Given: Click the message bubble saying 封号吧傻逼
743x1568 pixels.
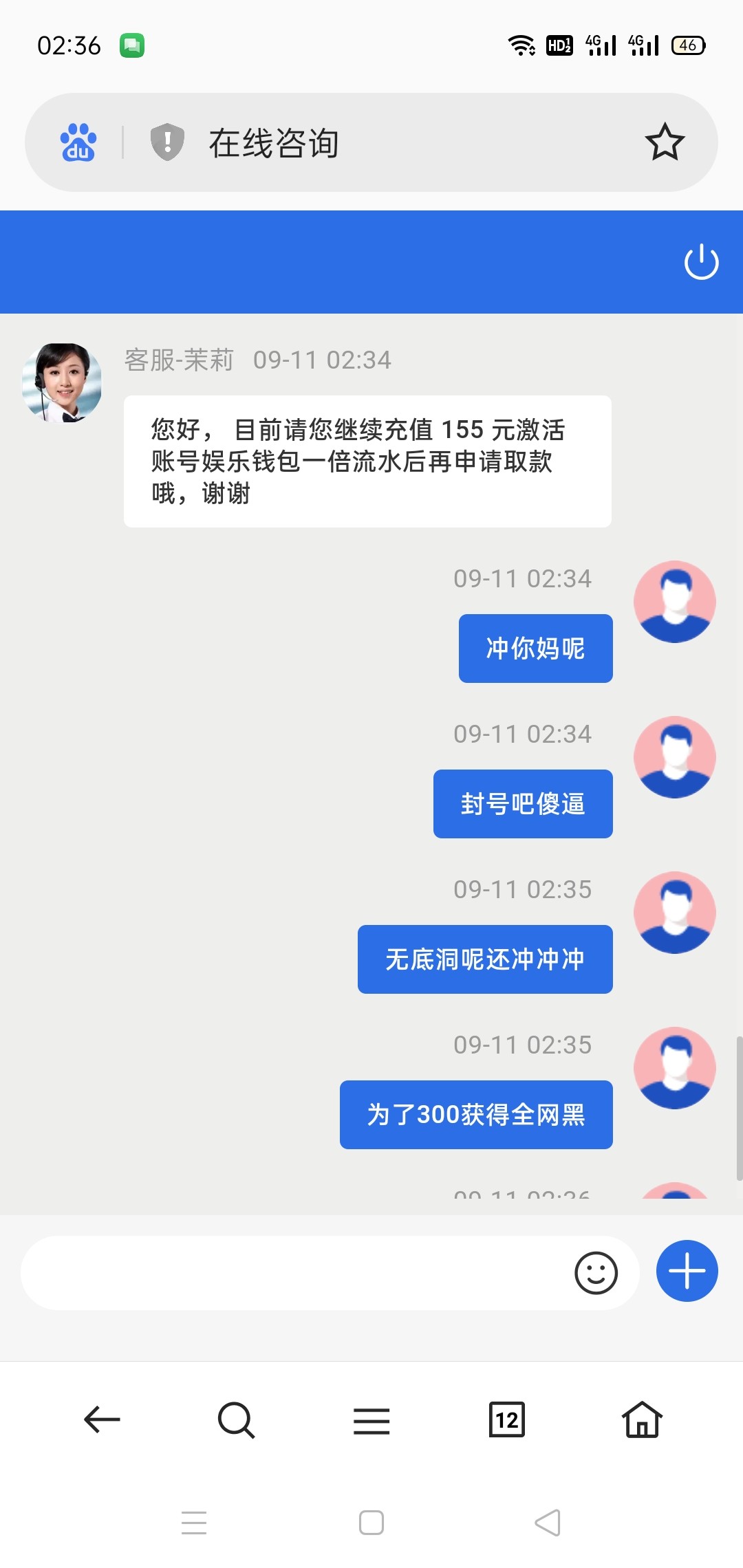Looking at the screenshot, I should 522,803.
